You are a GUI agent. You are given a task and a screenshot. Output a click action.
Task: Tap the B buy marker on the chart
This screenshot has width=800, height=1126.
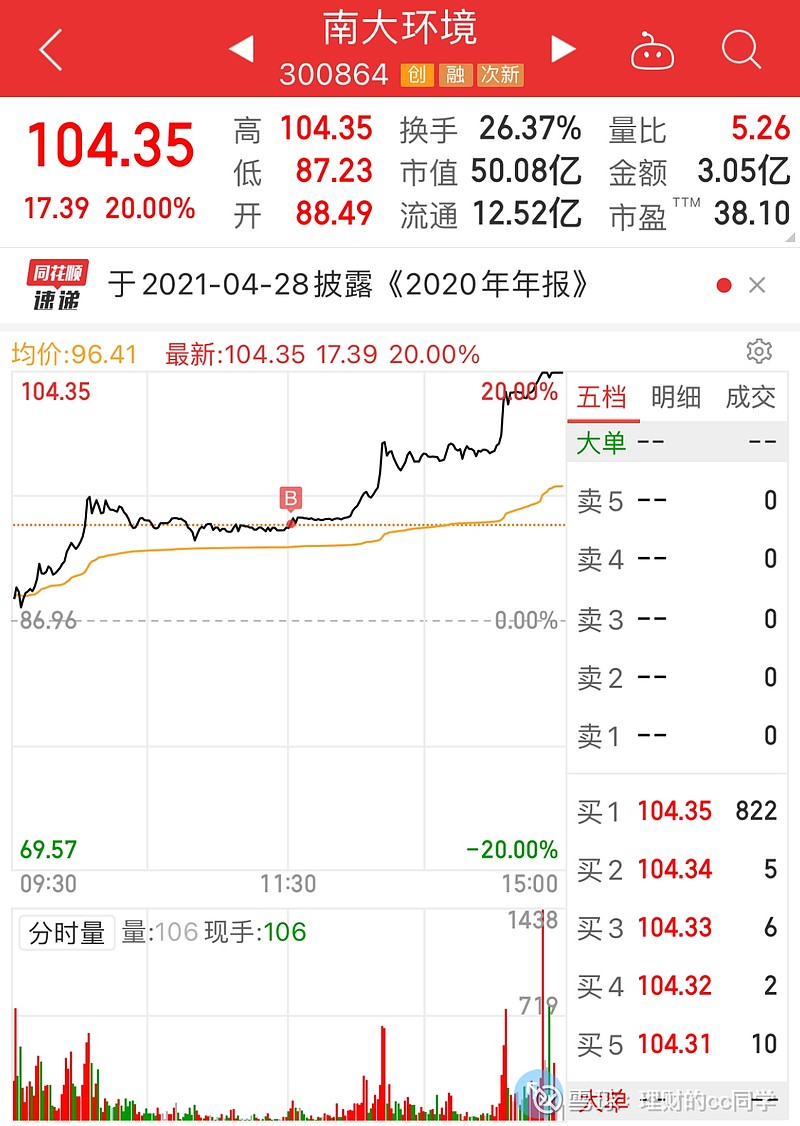coord(292,497)
